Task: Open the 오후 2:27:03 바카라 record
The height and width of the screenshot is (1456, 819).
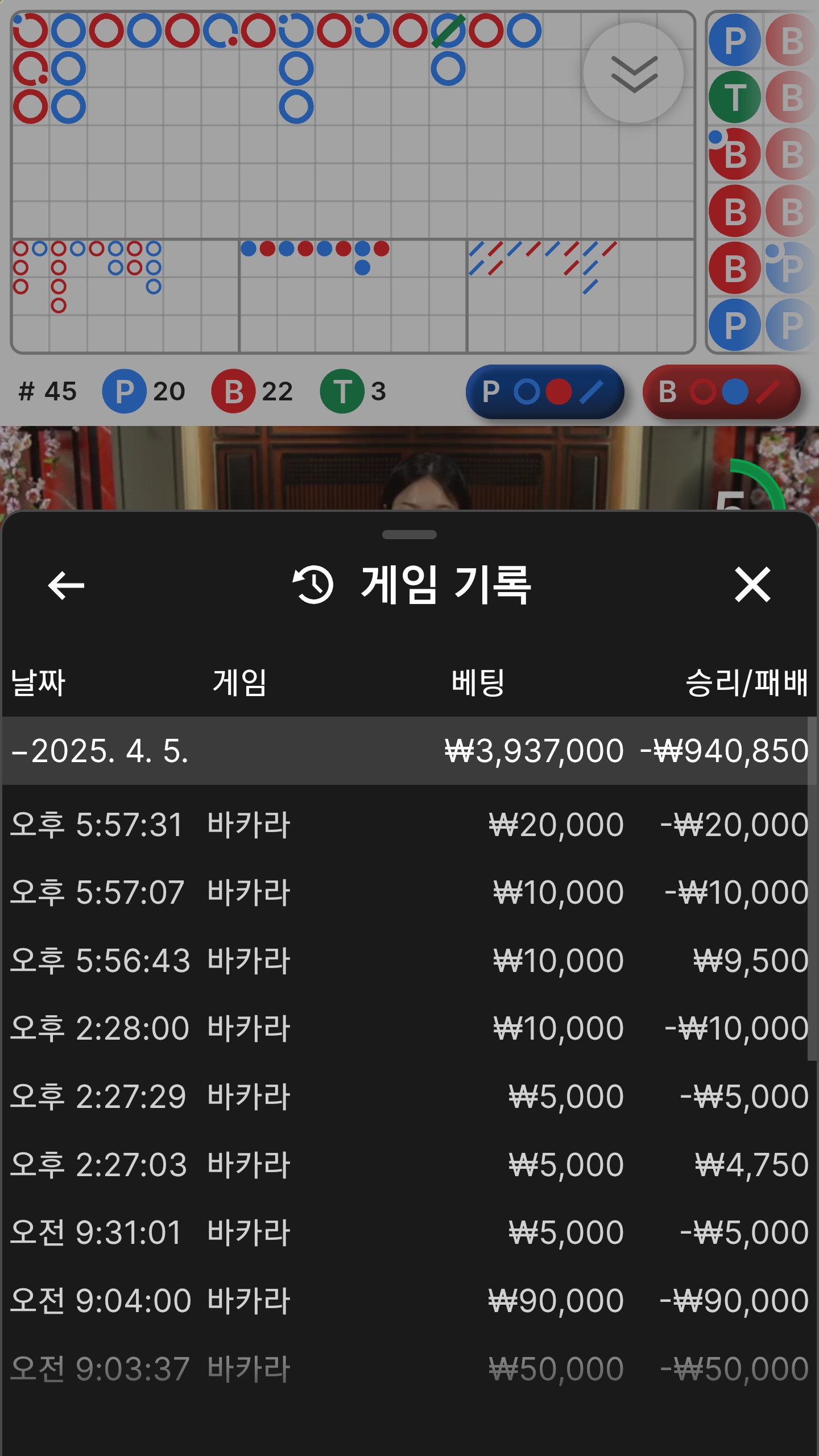Action: (409, 1165)
